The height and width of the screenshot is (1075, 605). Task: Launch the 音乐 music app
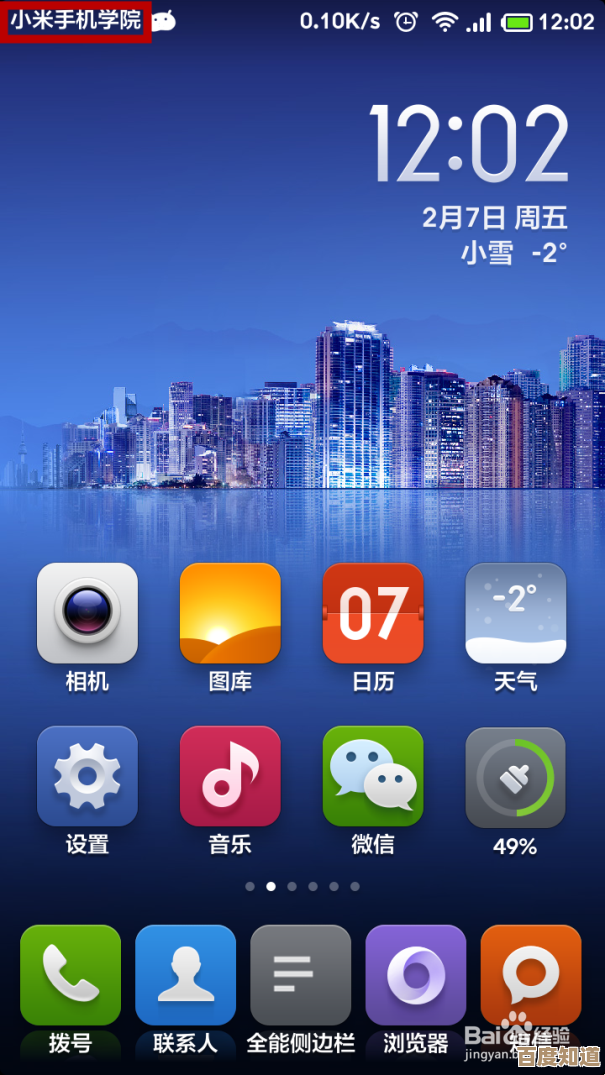point(230,776)
